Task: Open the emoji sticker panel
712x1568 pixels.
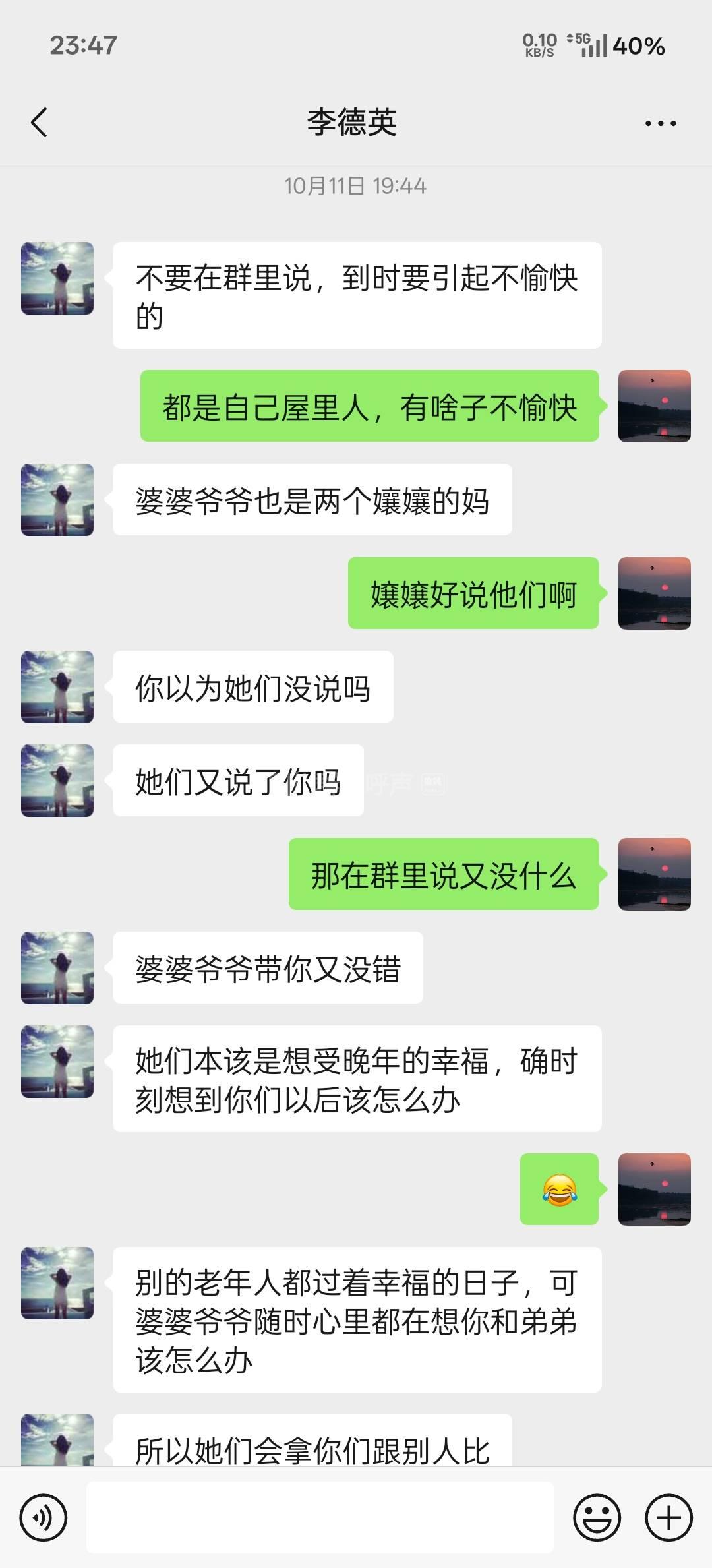Action: click(x=597, y=1517)
